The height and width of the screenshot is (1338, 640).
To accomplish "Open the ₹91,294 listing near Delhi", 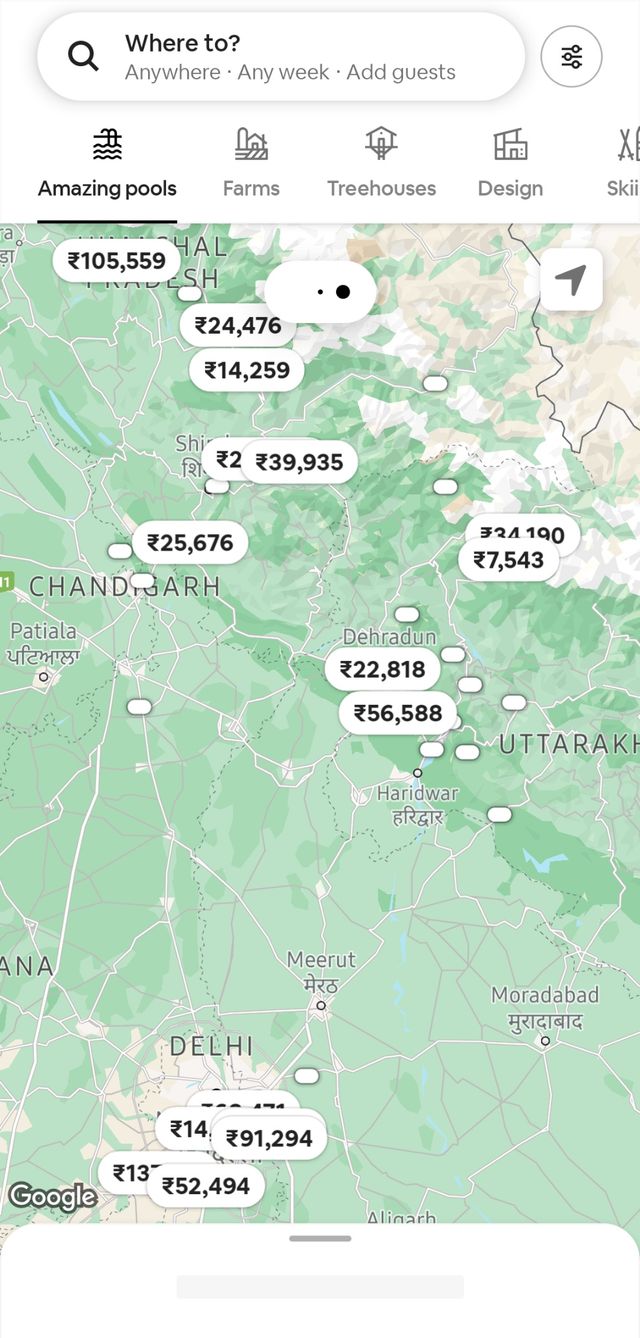I will click(269, 1138).
